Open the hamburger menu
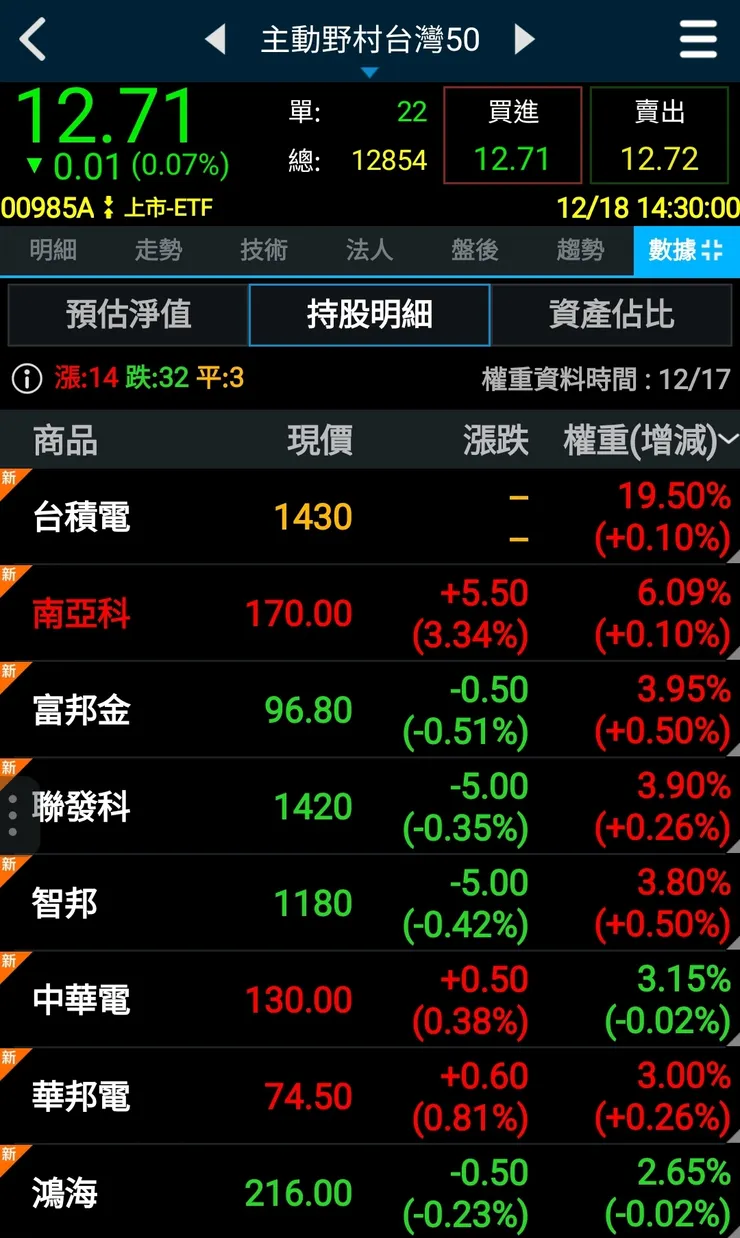 coord(698,40)
